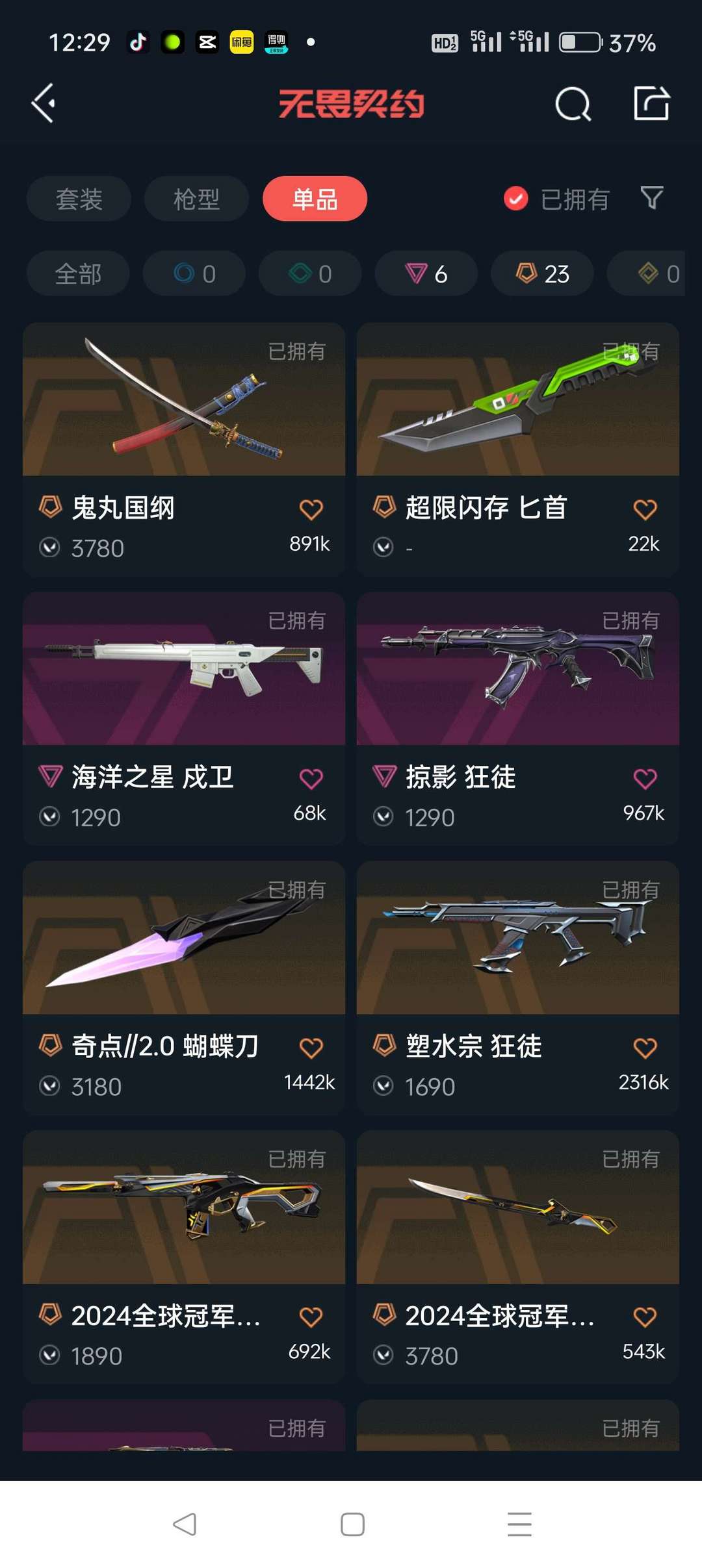
Task: Select the 全部 filter chip
Action: 78,273
